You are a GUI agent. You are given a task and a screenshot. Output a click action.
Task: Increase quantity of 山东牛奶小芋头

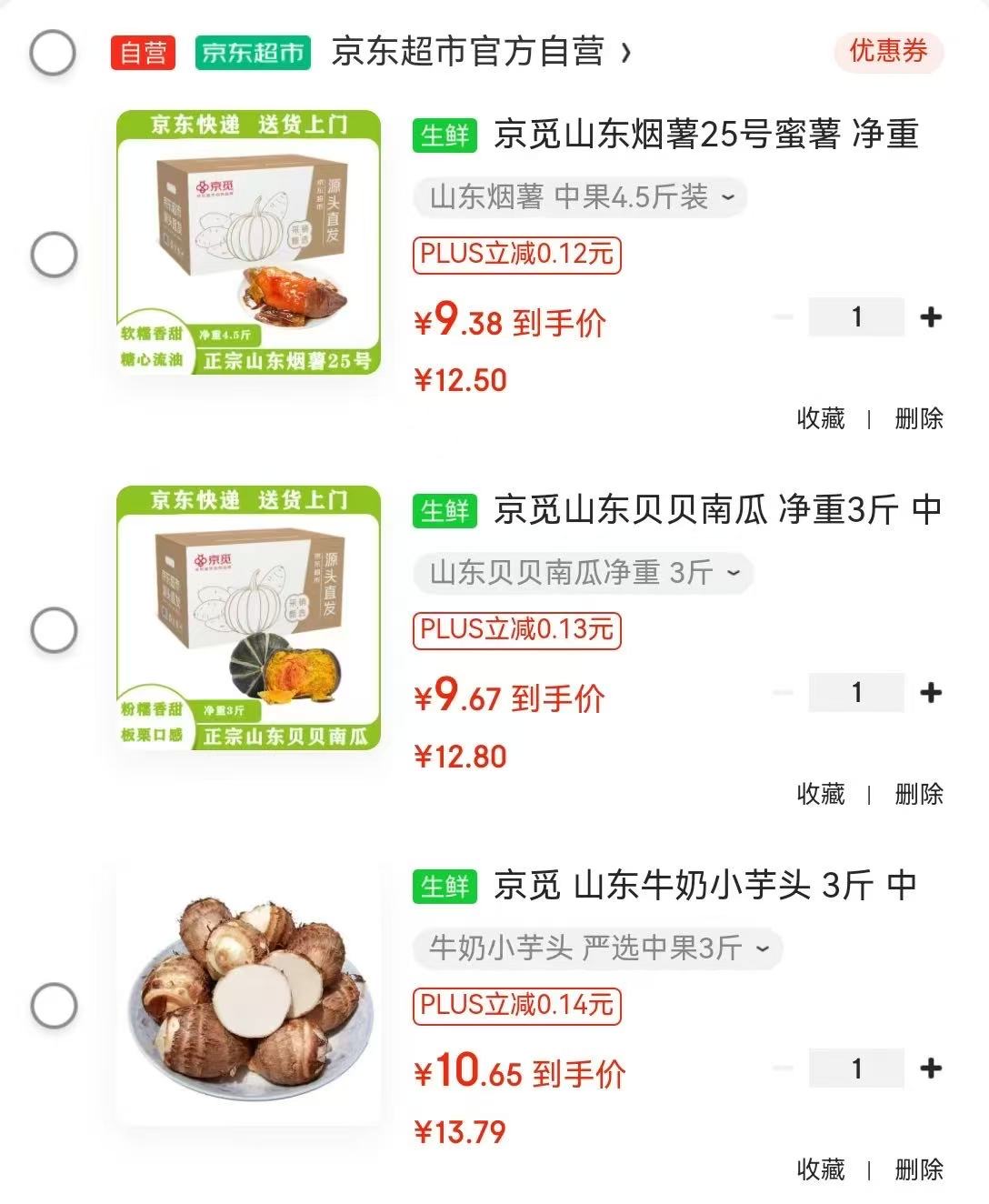tap(931, 1069)
